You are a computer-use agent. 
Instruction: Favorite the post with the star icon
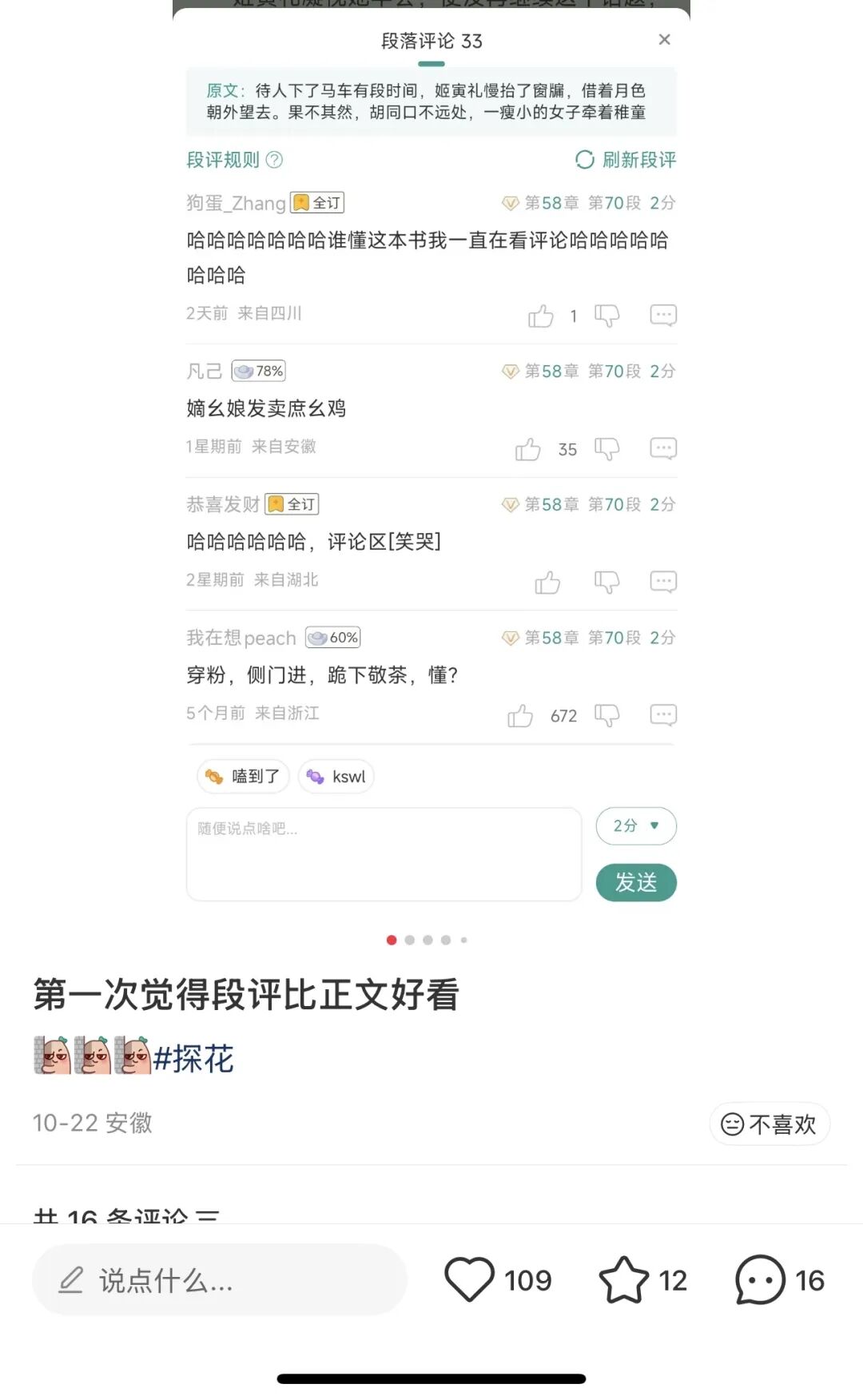click(x=624, y=1279)
